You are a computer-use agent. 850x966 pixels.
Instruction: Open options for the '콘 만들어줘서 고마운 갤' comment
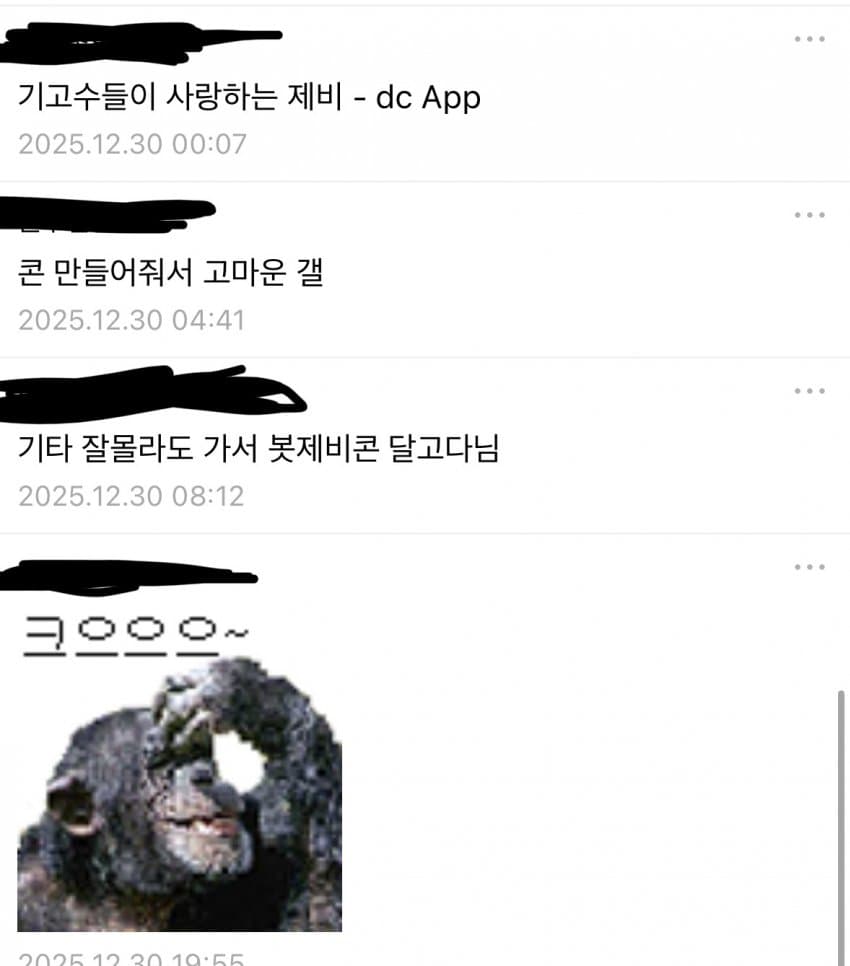pyautogui.click(x=809, y=215)
